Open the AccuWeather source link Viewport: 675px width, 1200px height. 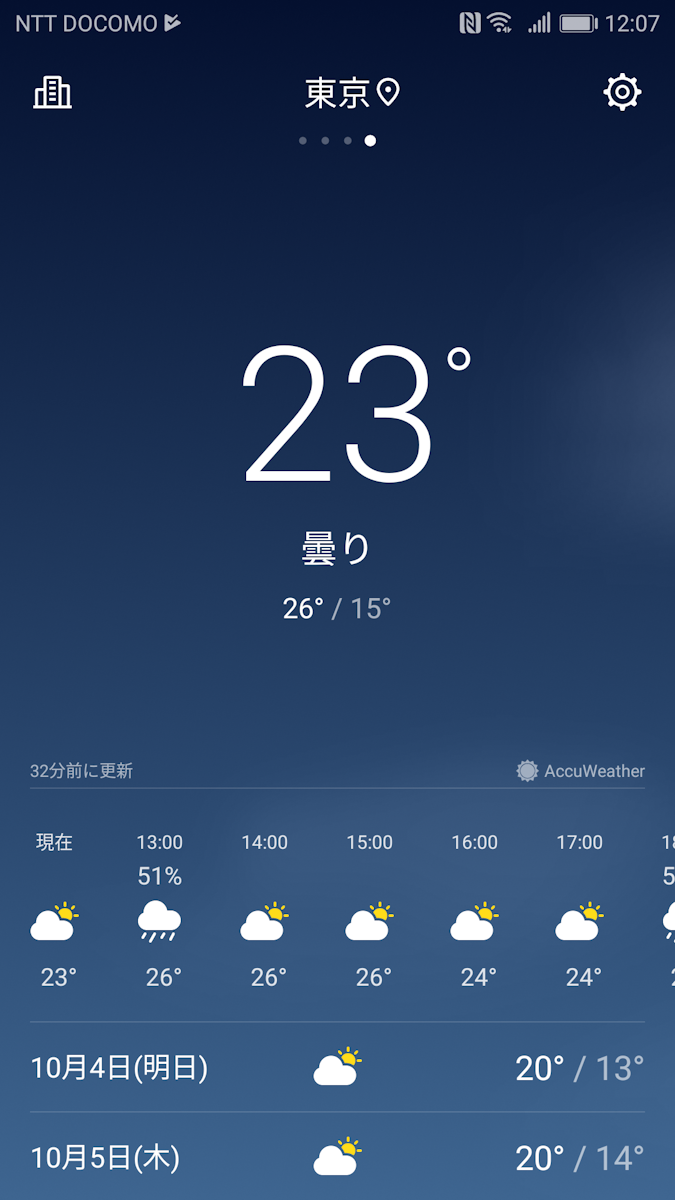coord(581,771)
